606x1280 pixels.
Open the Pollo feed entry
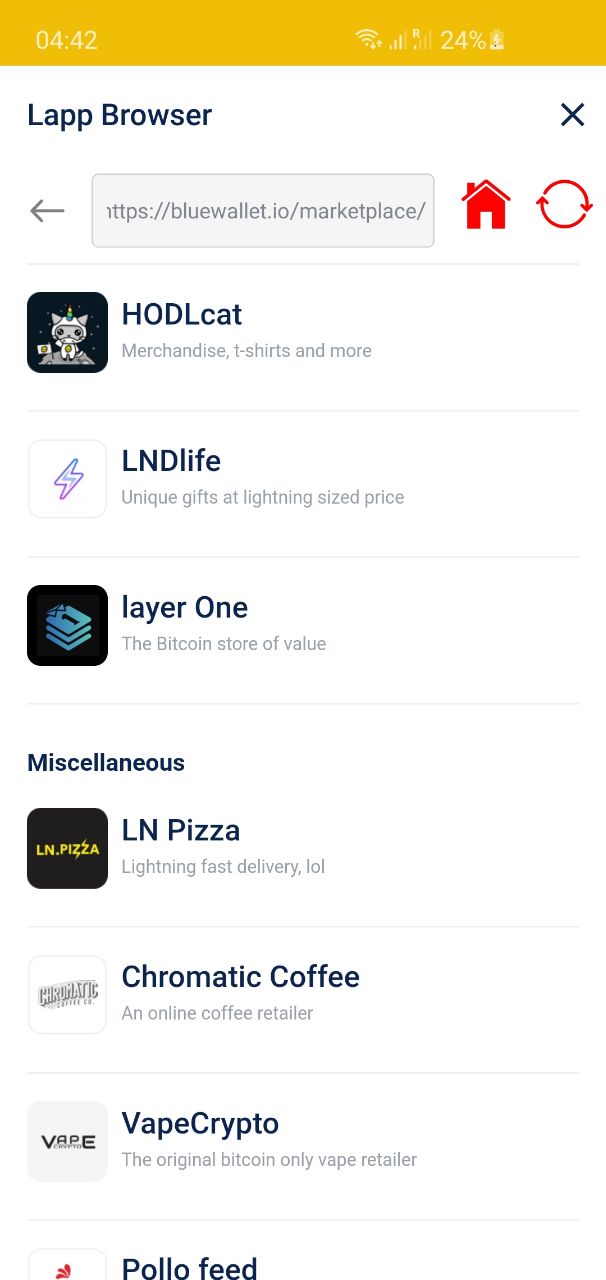303,1257
